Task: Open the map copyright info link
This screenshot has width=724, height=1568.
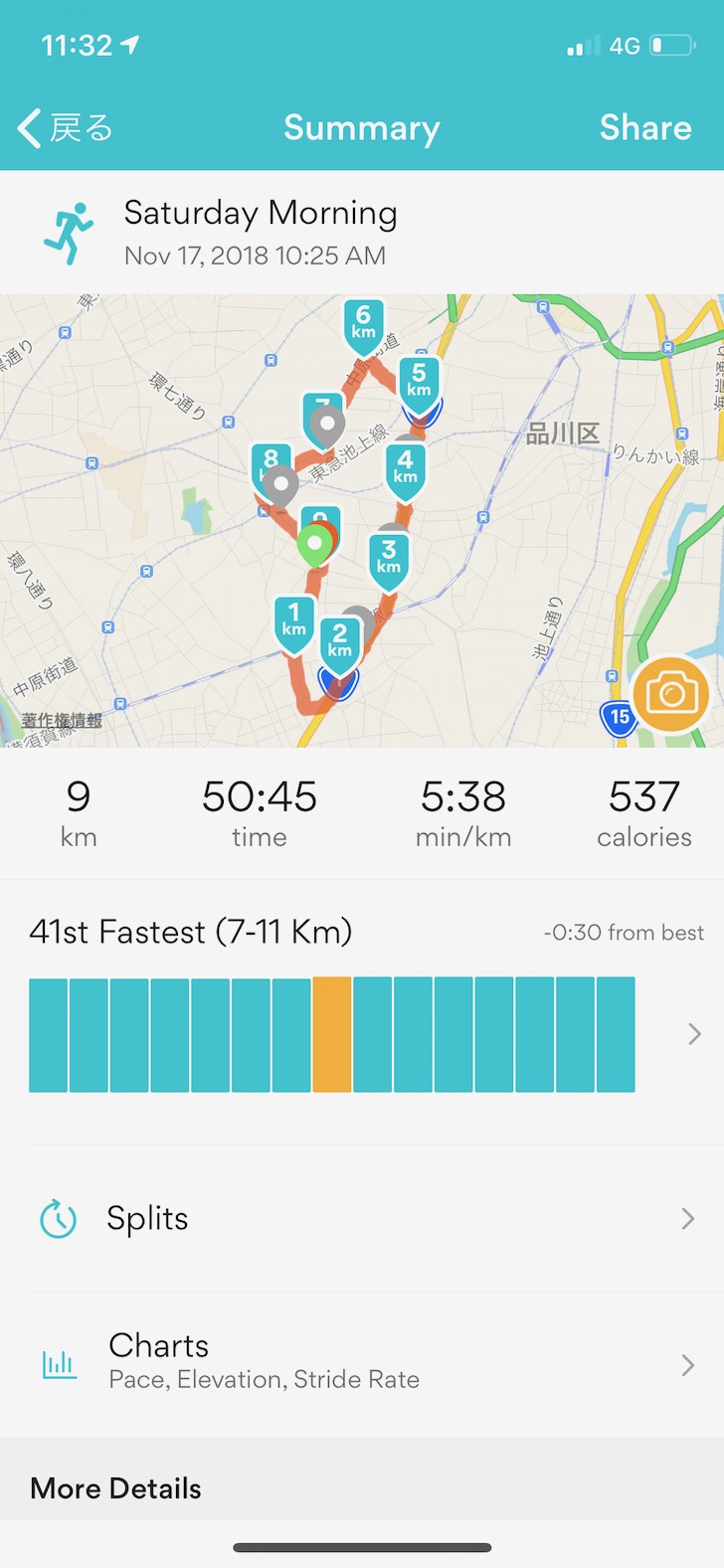Action: pyautogui.click(x=62, y=720)
